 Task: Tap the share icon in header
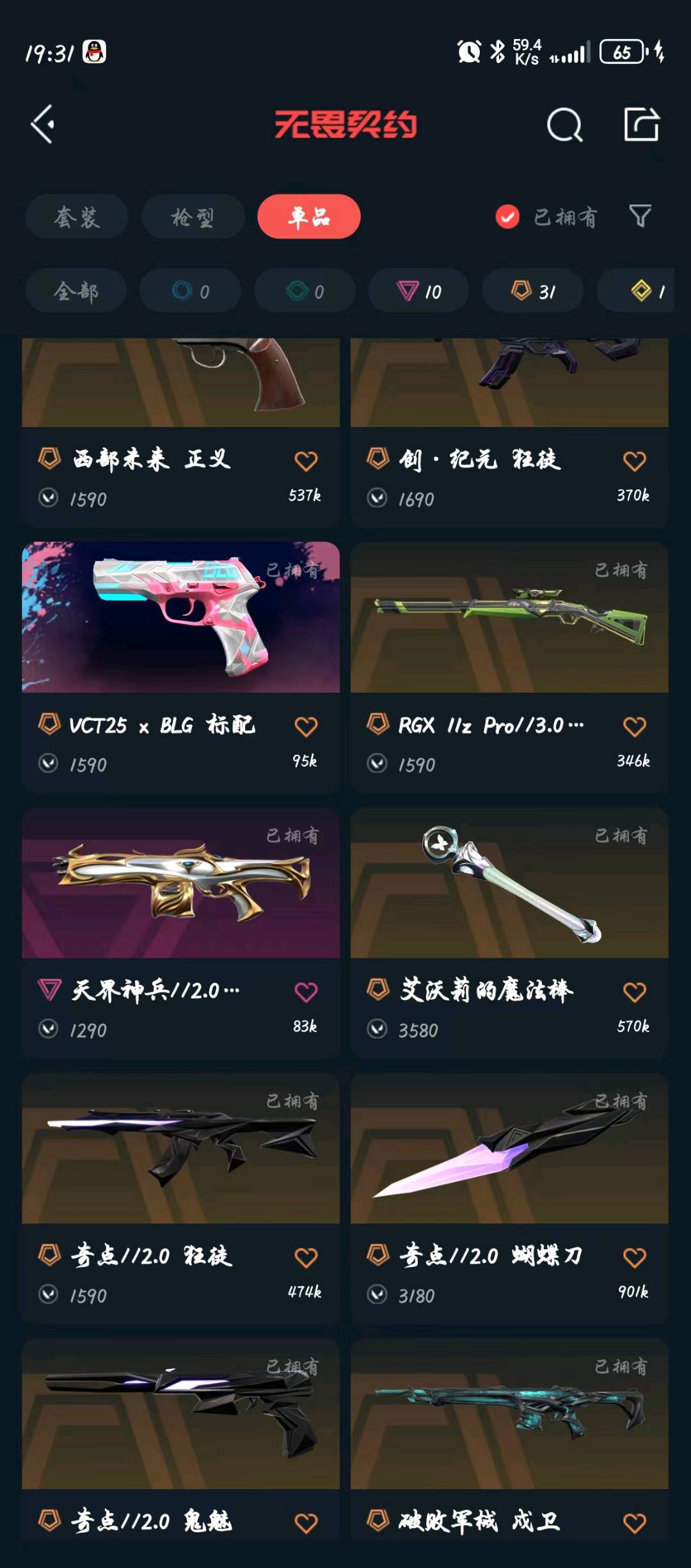point(641,124)
